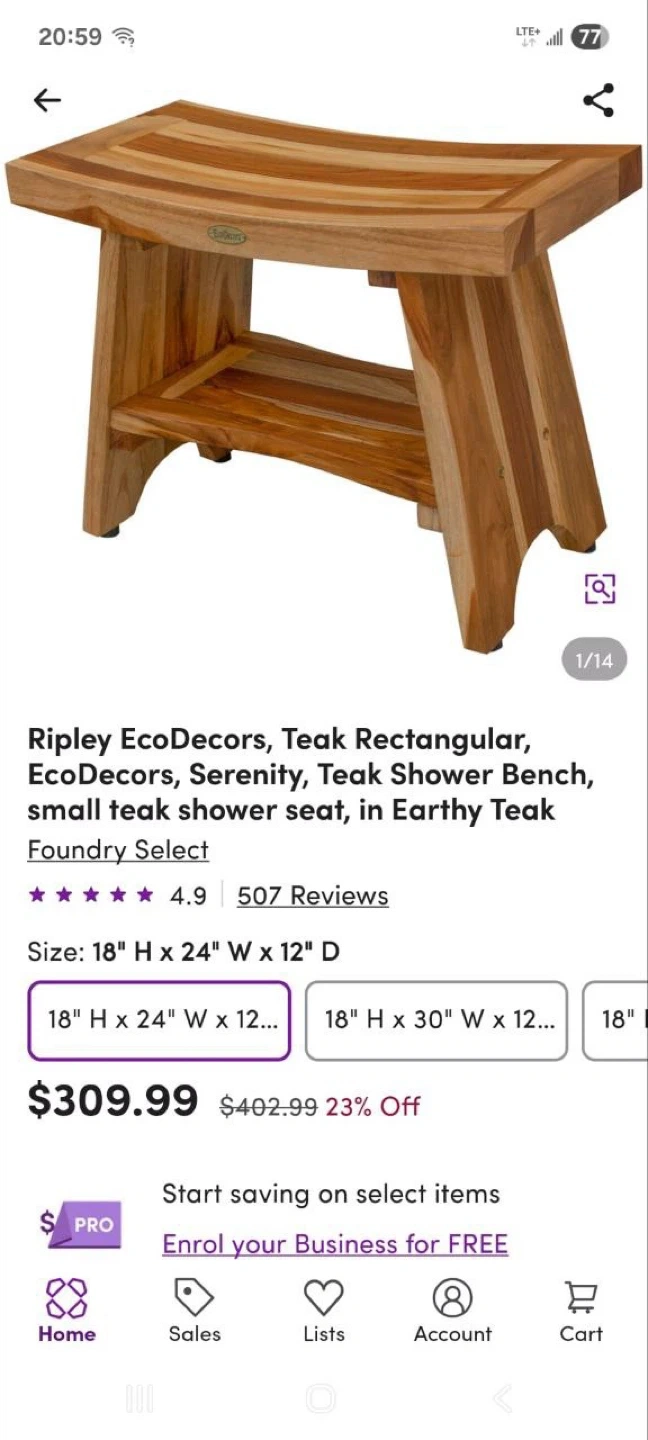The width and height of the screenshot is (648, 1440).
Task: Open visual search for similar items
Action: click(600, 589)
